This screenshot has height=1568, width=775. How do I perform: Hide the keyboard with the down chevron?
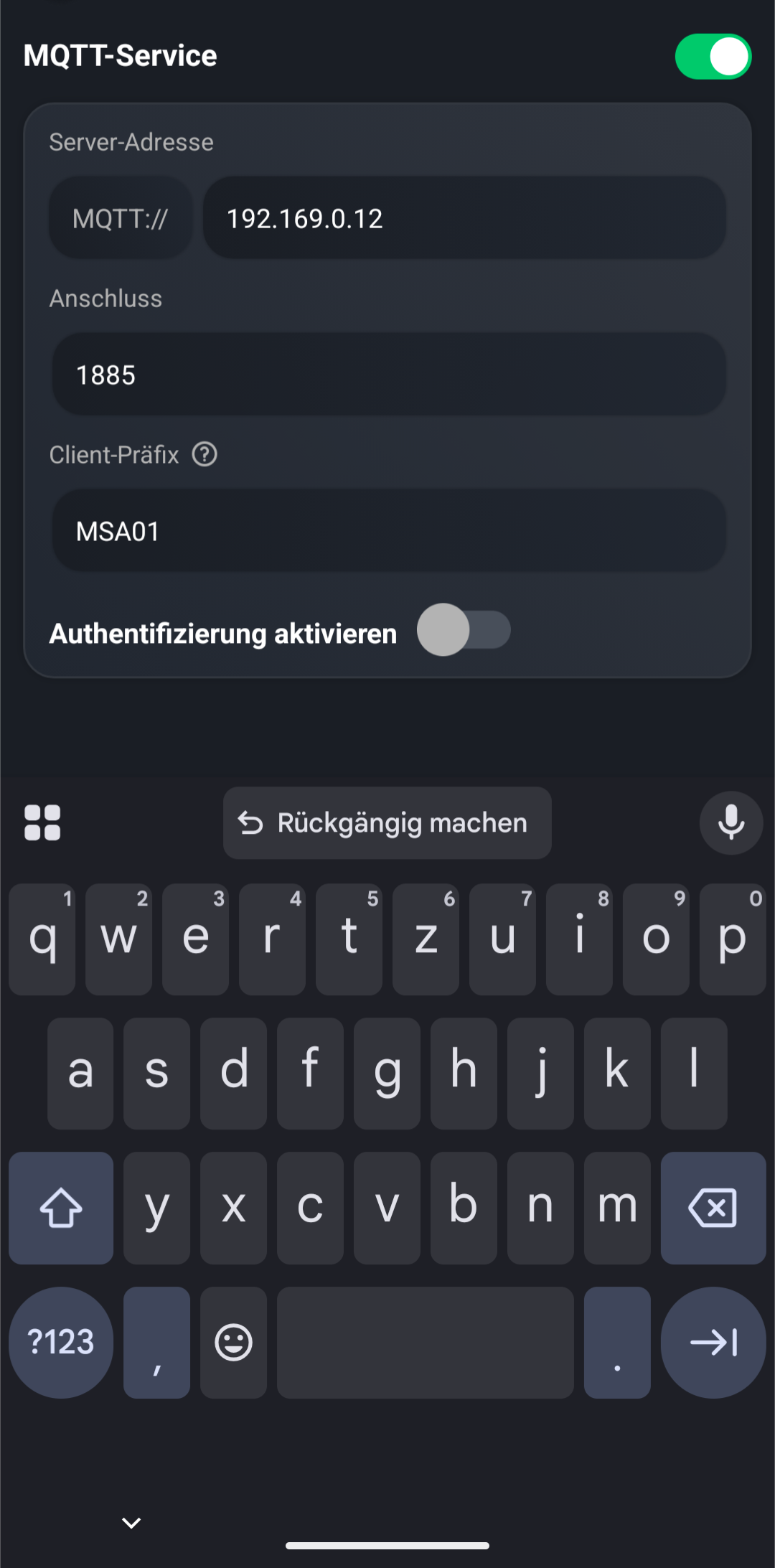[x=131, y=1523]
